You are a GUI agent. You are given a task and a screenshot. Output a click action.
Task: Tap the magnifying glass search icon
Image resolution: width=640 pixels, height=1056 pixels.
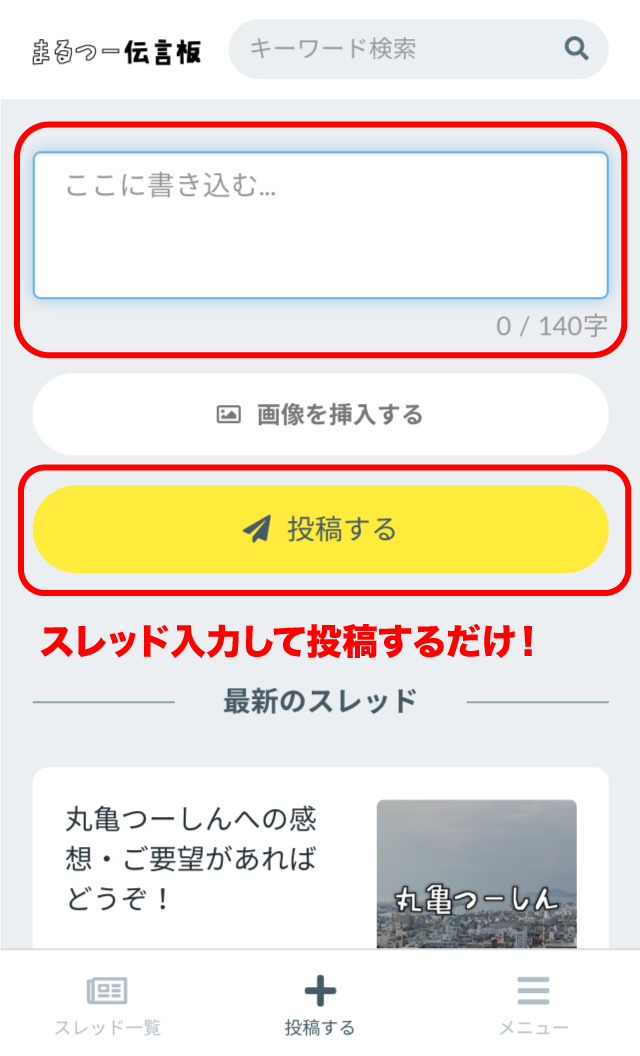coord(576,48)
